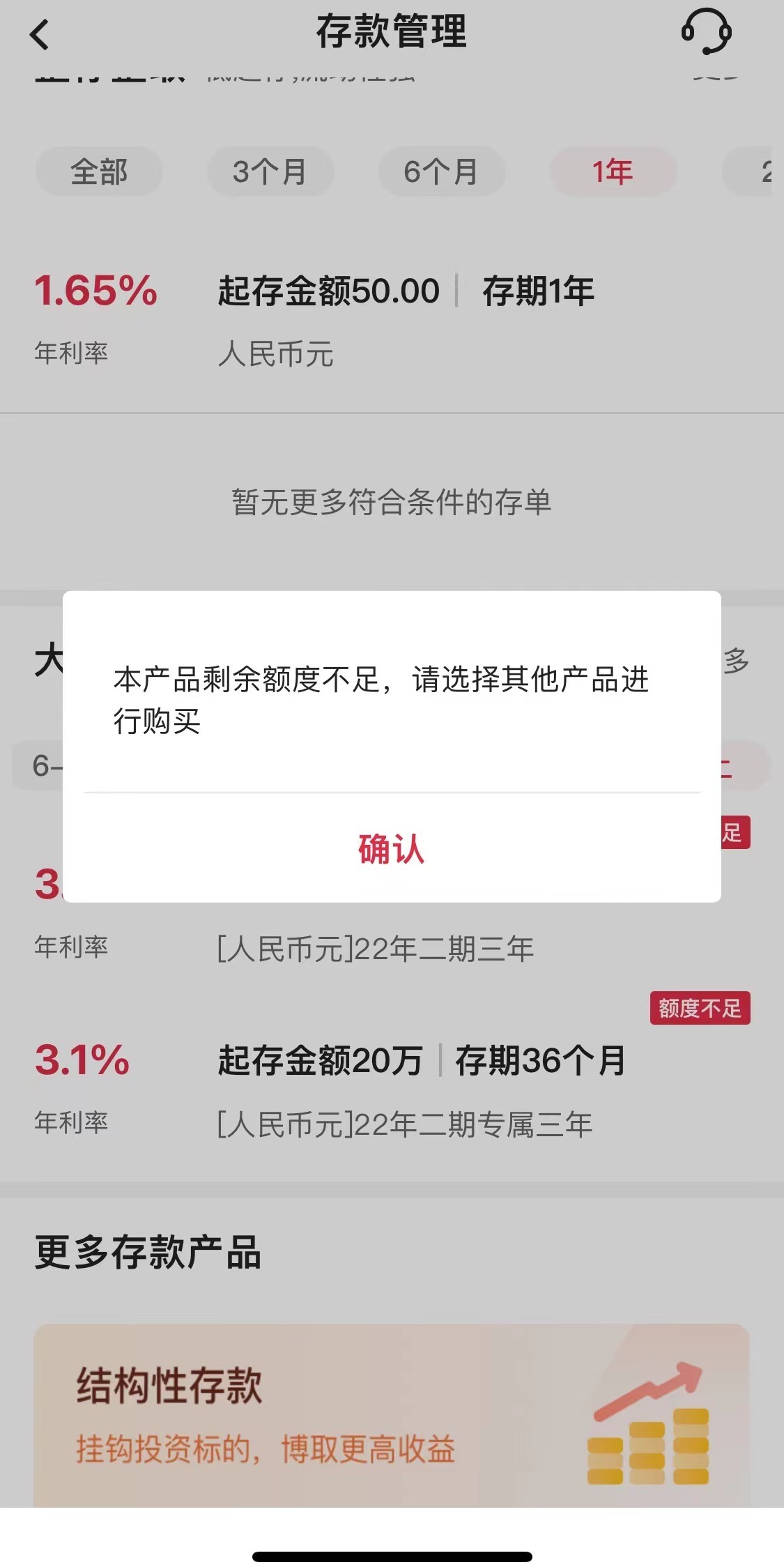Go back from 存款管理 page

pyautogui.click(x=40, y=33)
